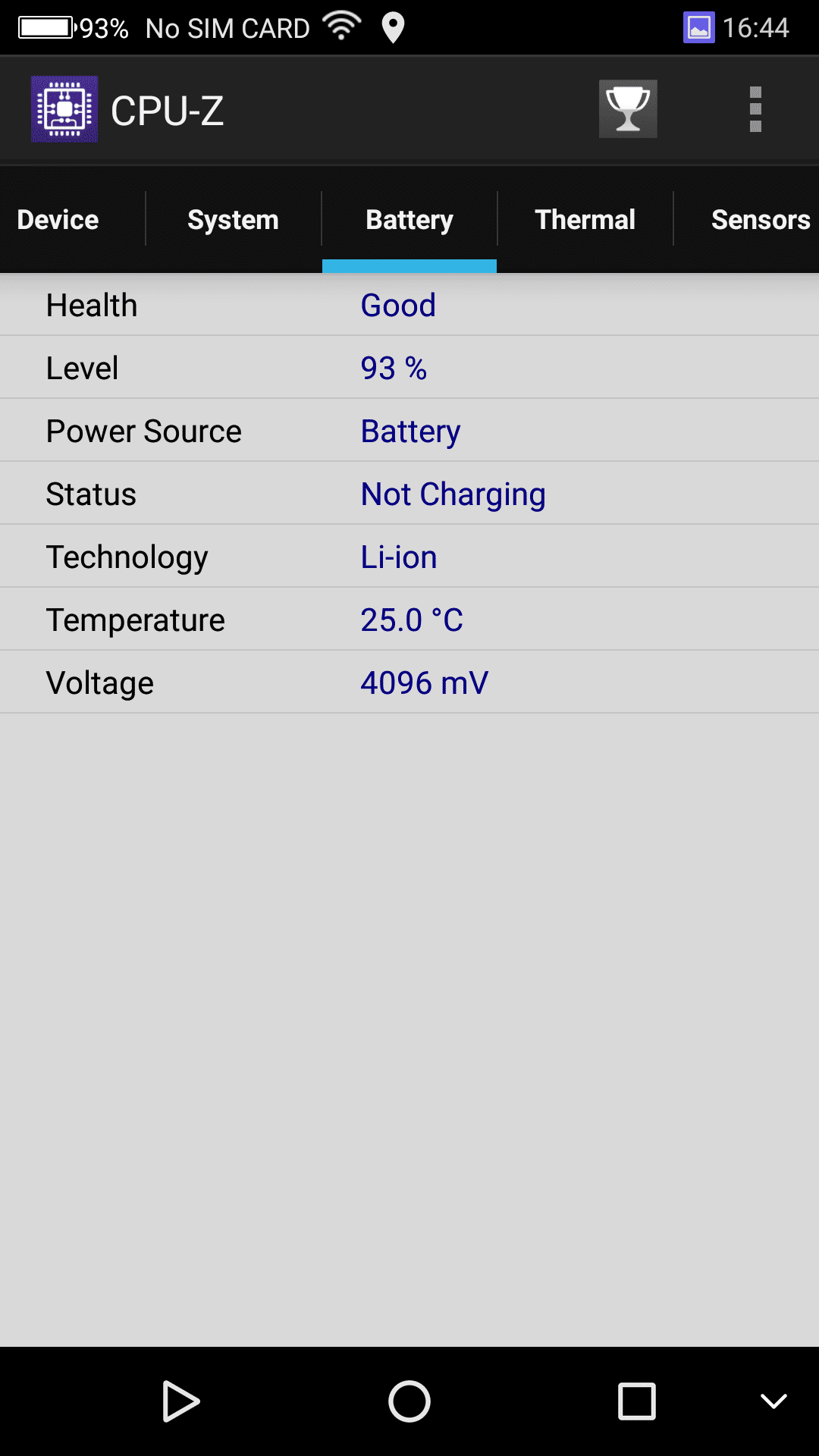Go to the Thermal tab
819x1456 pixels.
tap(585, 220)
